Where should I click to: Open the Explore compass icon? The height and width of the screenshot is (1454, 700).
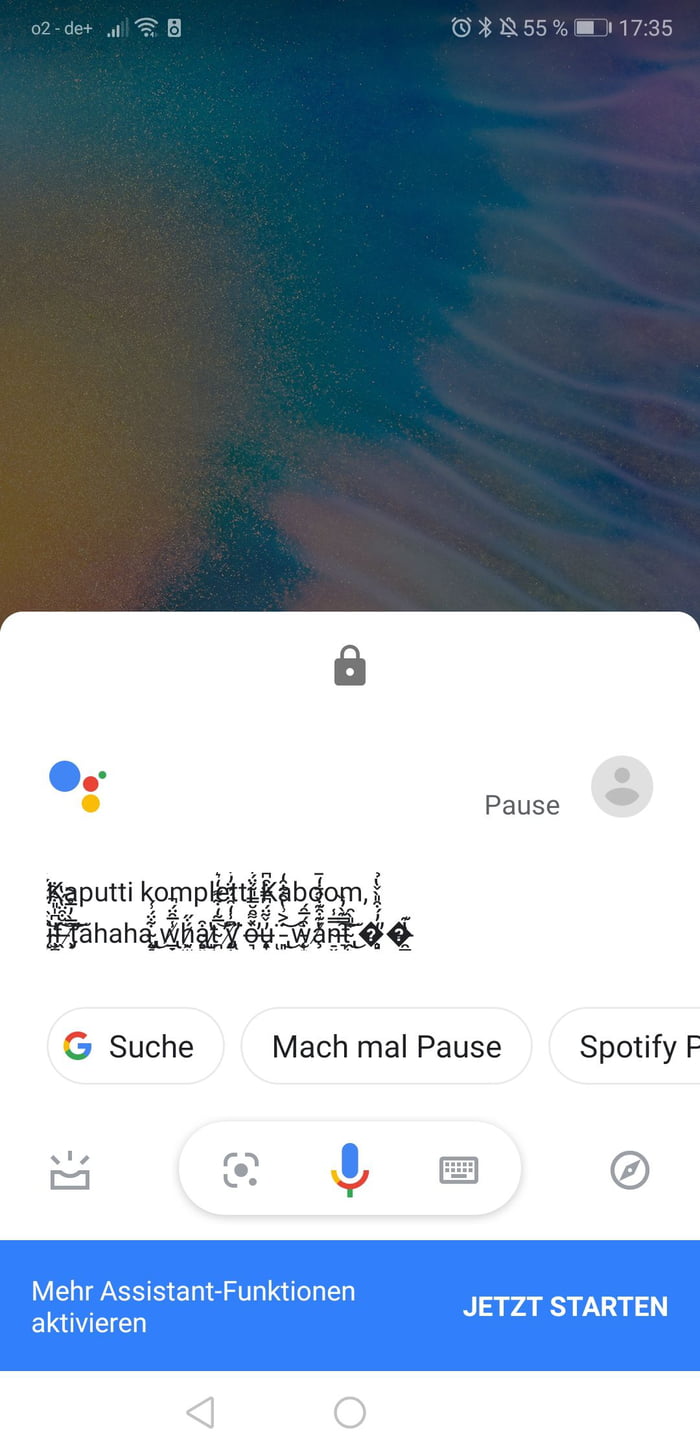[x=630, y=1170]
